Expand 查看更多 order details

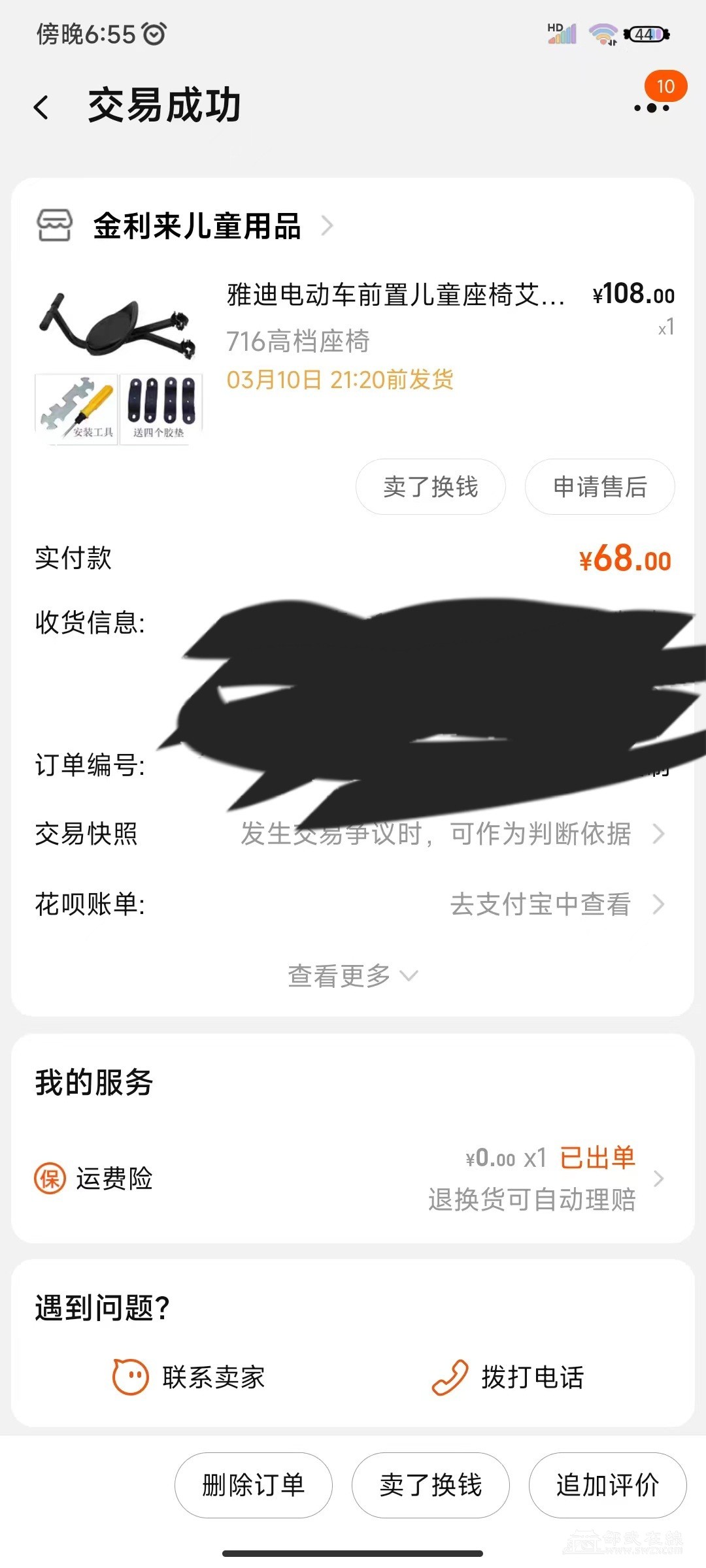[352, 976]
